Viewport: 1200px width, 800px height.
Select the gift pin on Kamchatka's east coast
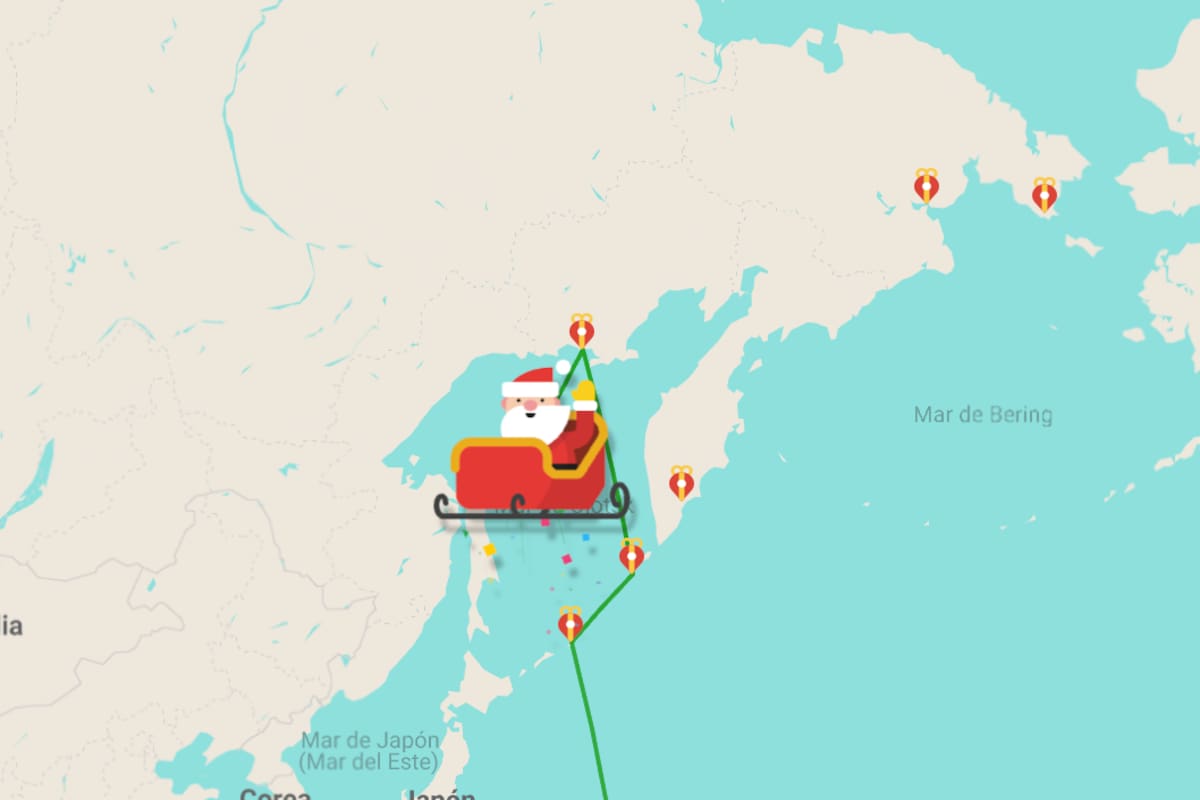tap(681, 482)
